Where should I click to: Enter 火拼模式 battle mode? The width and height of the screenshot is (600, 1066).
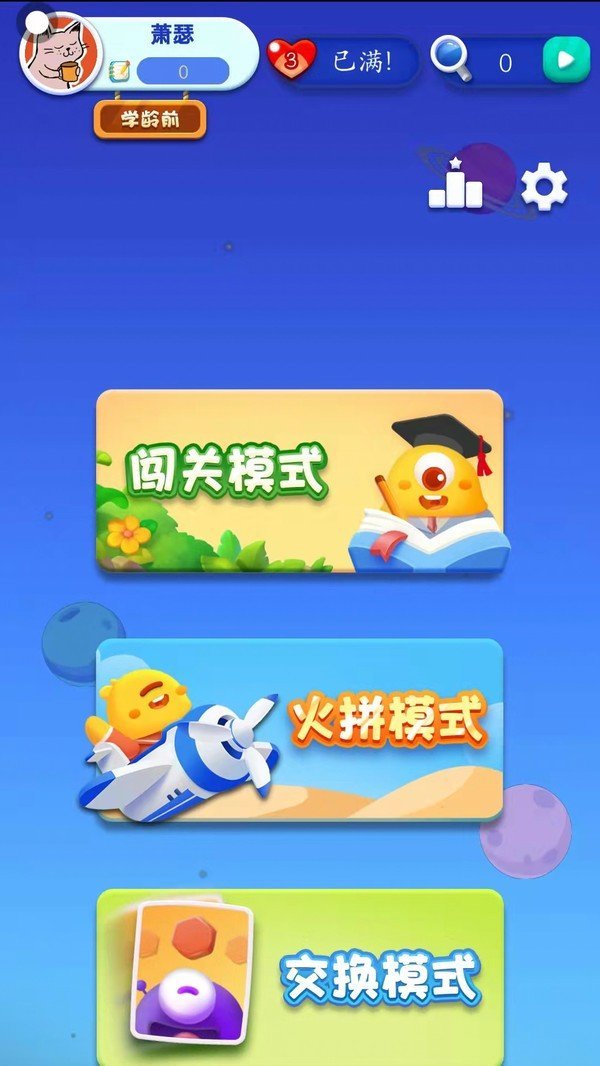[299, 729]
